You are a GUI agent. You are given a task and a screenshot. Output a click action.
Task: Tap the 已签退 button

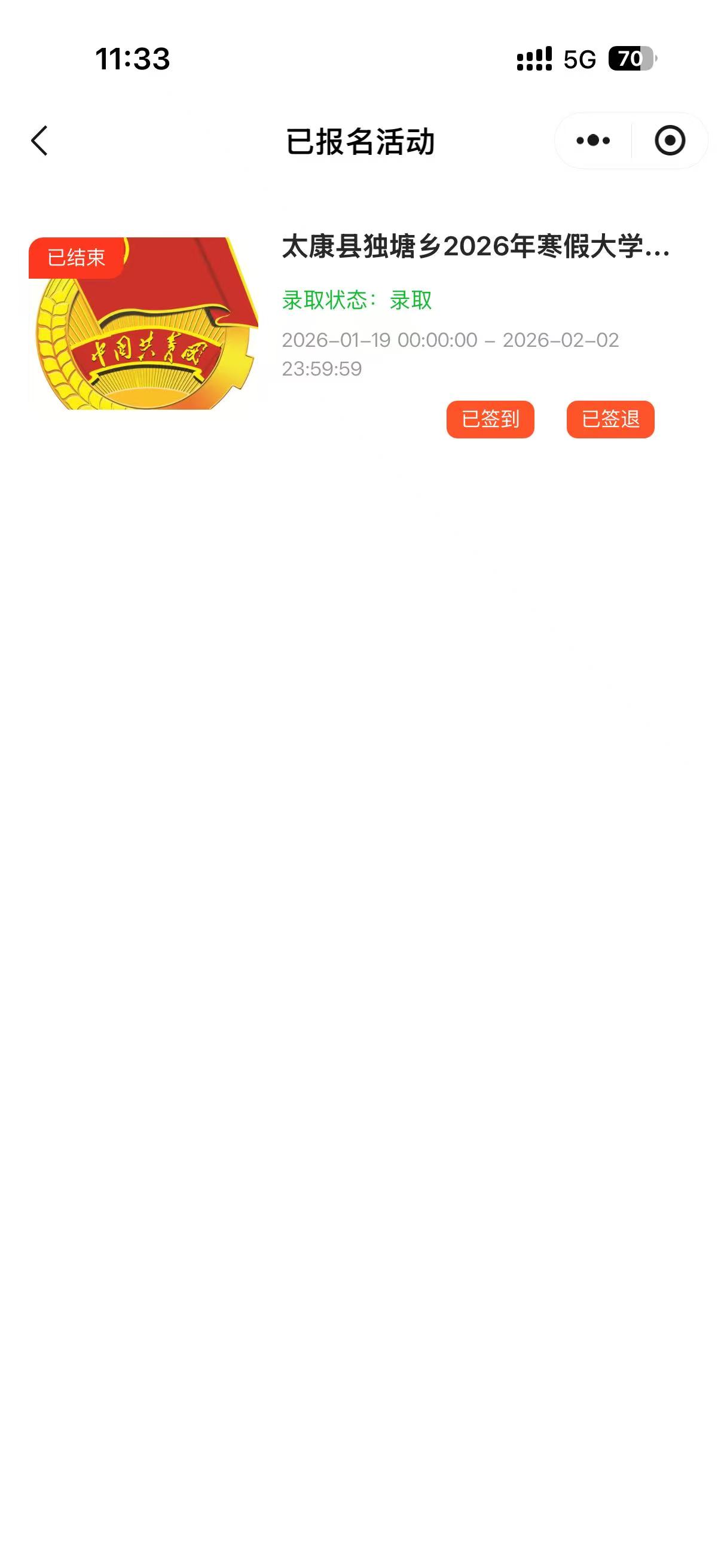point(610,419)
